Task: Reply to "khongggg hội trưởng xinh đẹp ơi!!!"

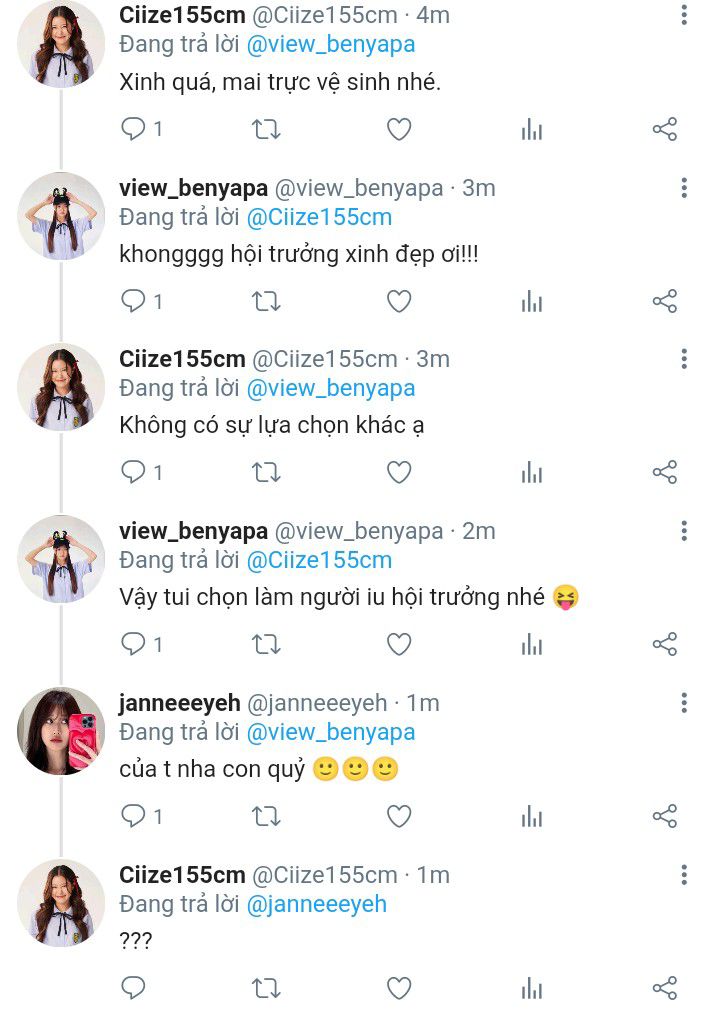Action: [133, 301]
